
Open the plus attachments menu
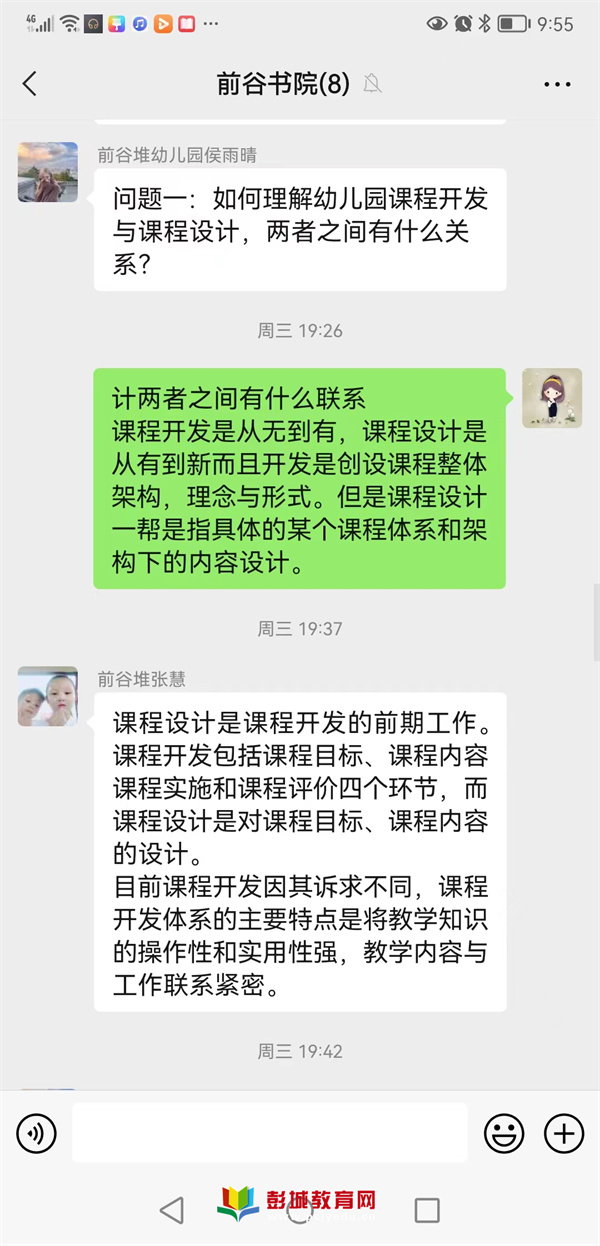pyautogui.click(x=563, y=1133)
